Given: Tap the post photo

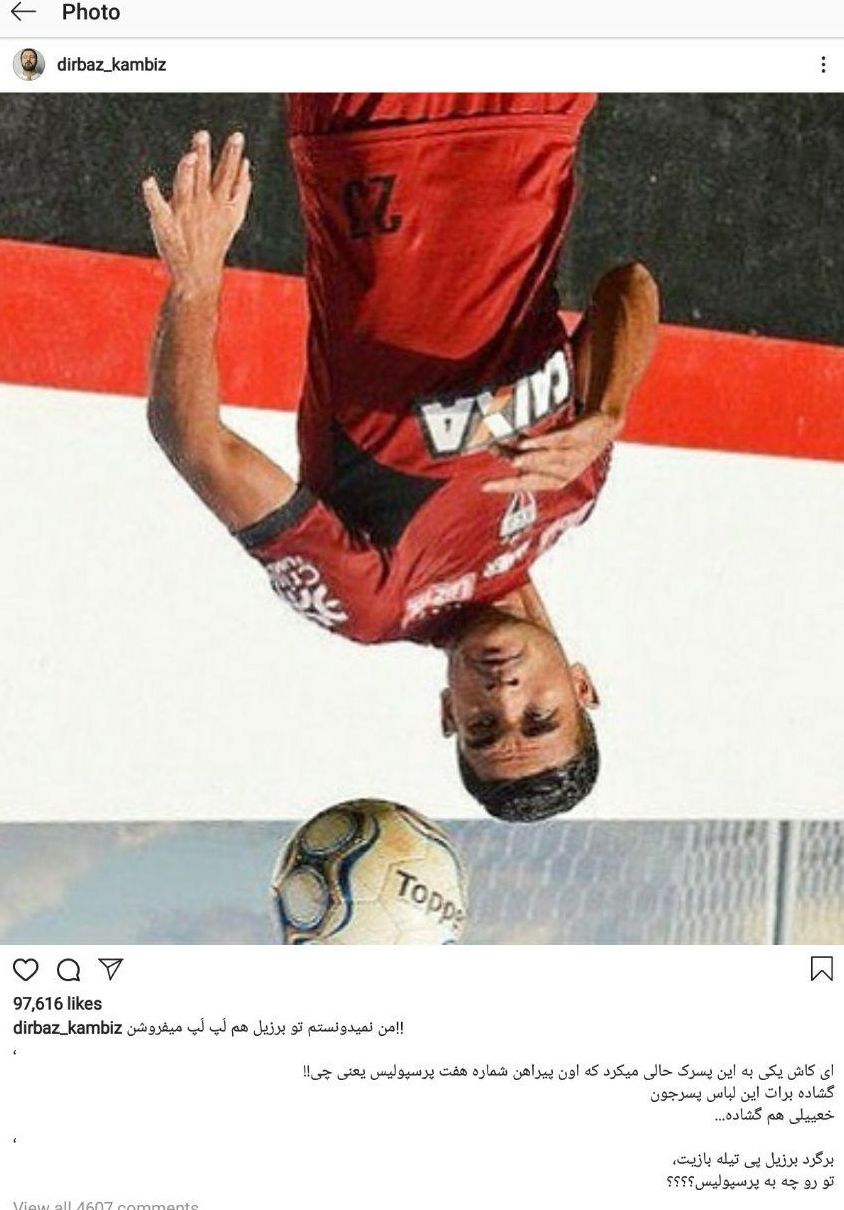Looking at the screenshot, I should click(x=422, y=518).
